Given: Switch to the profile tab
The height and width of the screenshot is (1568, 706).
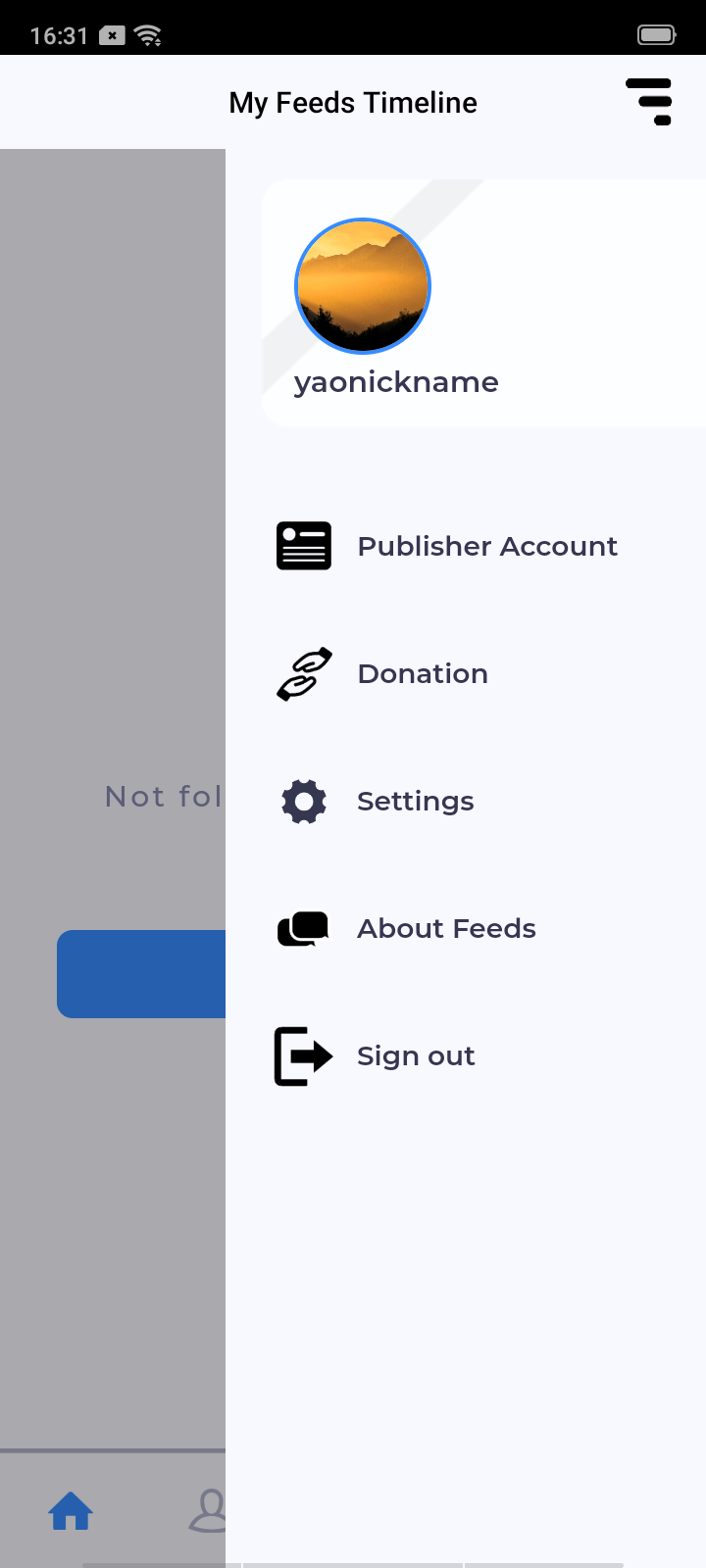Looking at the screenshot, I should (208, 1511).
